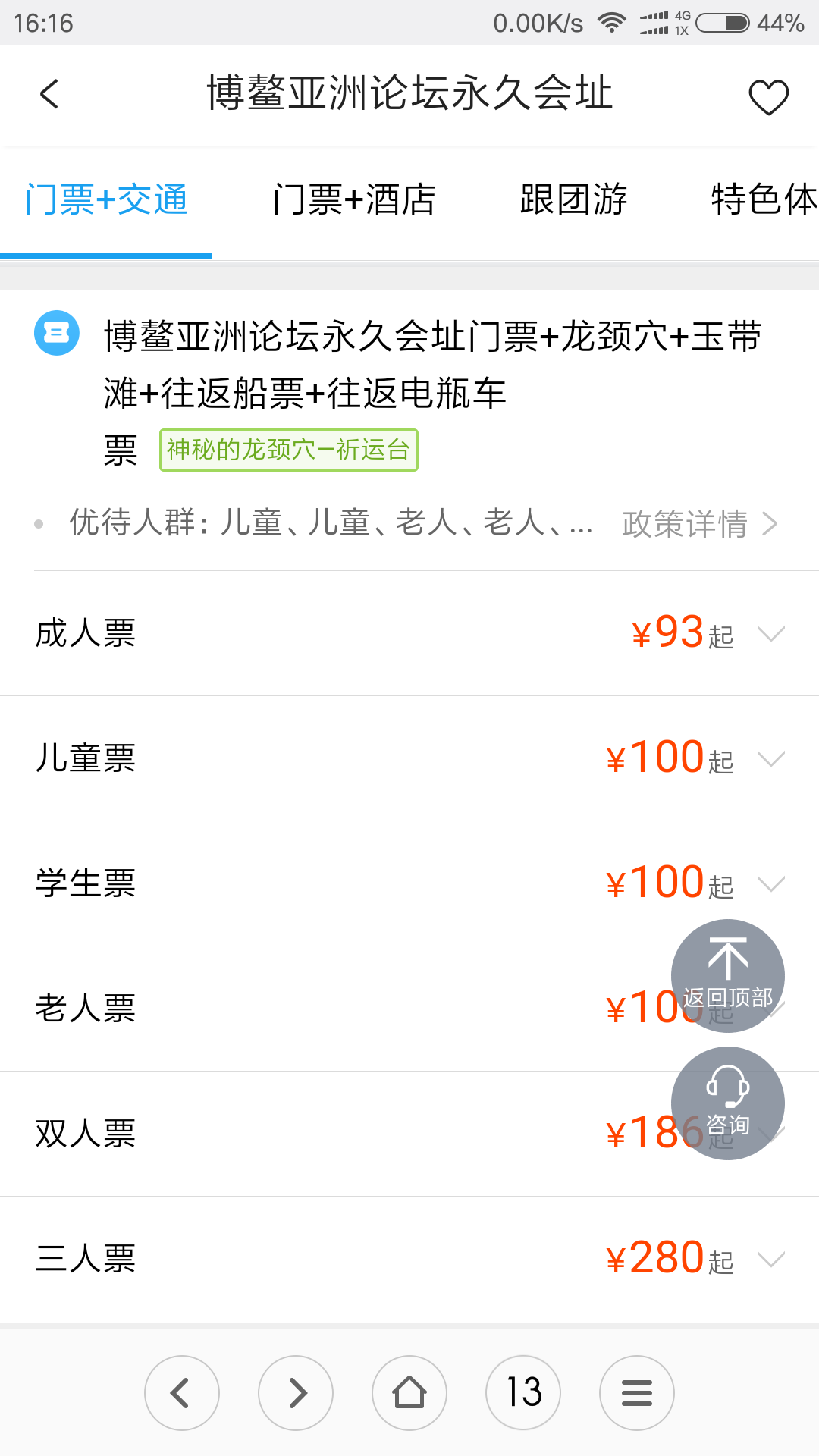The height and width of the screenshot is (1456, 819).
Task: Expand the 儿童票 ticket options
Action: (x=409, y=758)
